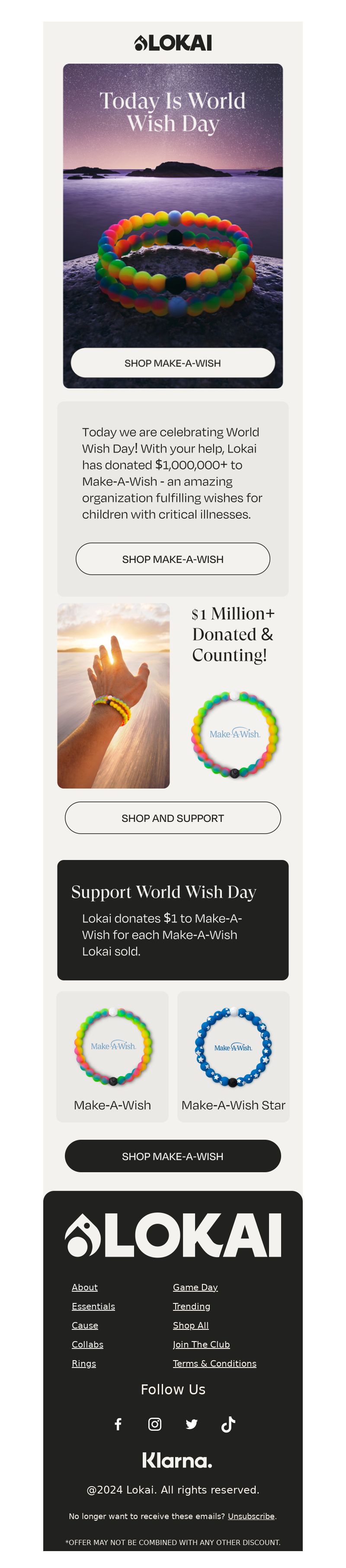Viewport: 346px width, 1568px height.
Task: Browse the Trending link
Action: pyautogui.click(x=192, y=1306)
